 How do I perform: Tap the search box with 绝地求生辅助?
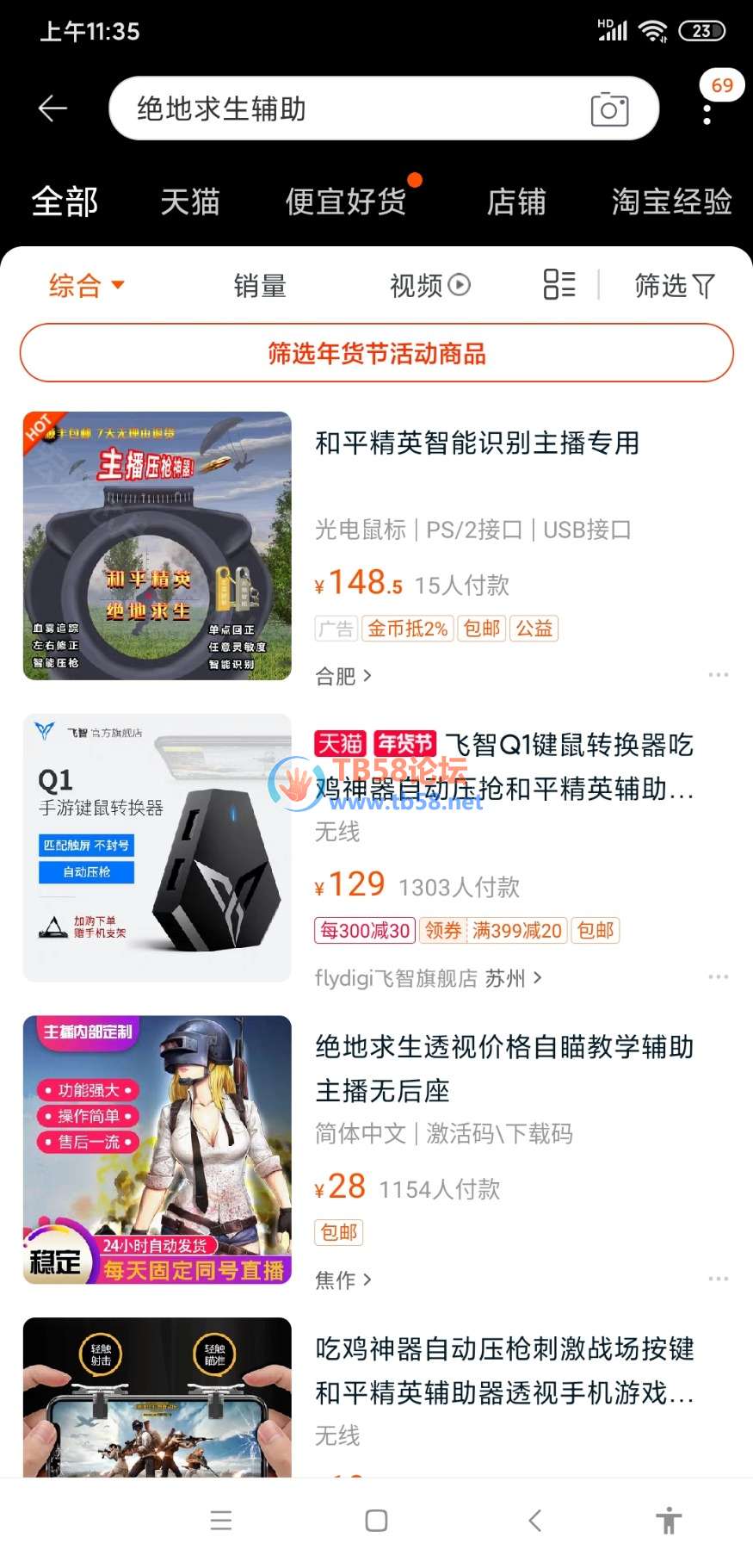344,108
